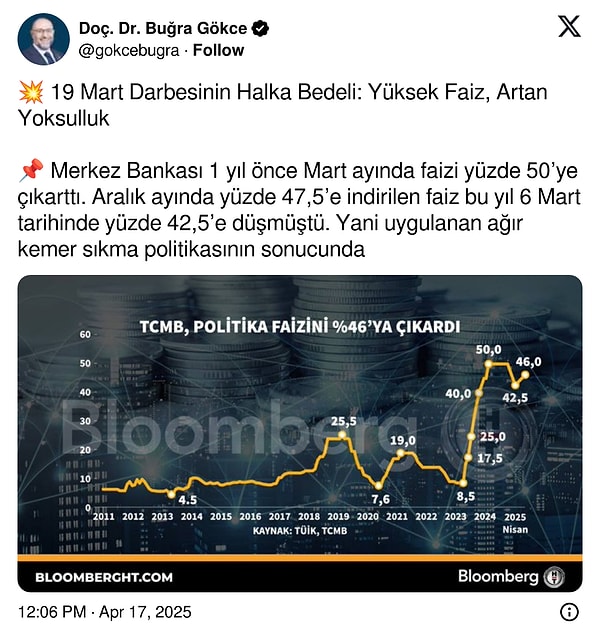Open the tweet timestamp Apr 17, 2025
The image size is (600, 642).
[105, 612]
